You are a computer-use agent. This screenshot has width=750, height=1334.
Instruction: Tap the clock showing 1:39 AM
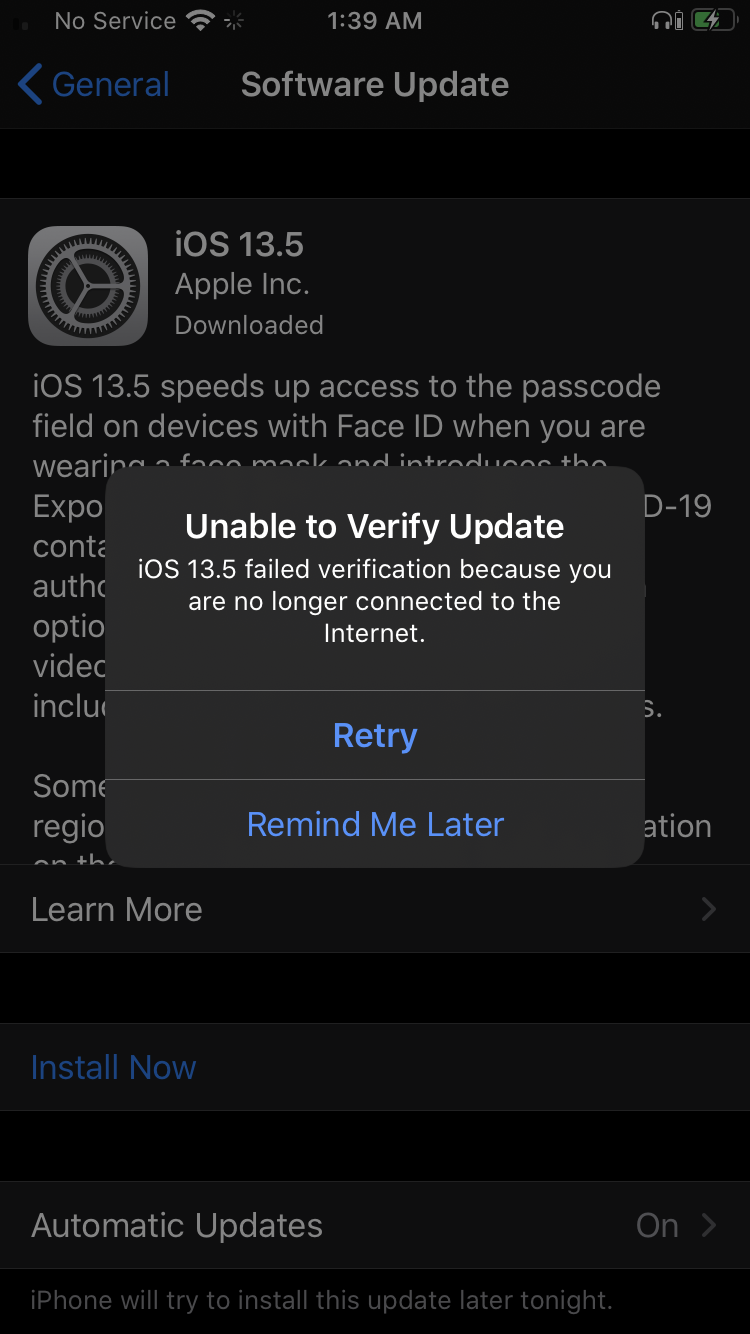click(375, 20)
